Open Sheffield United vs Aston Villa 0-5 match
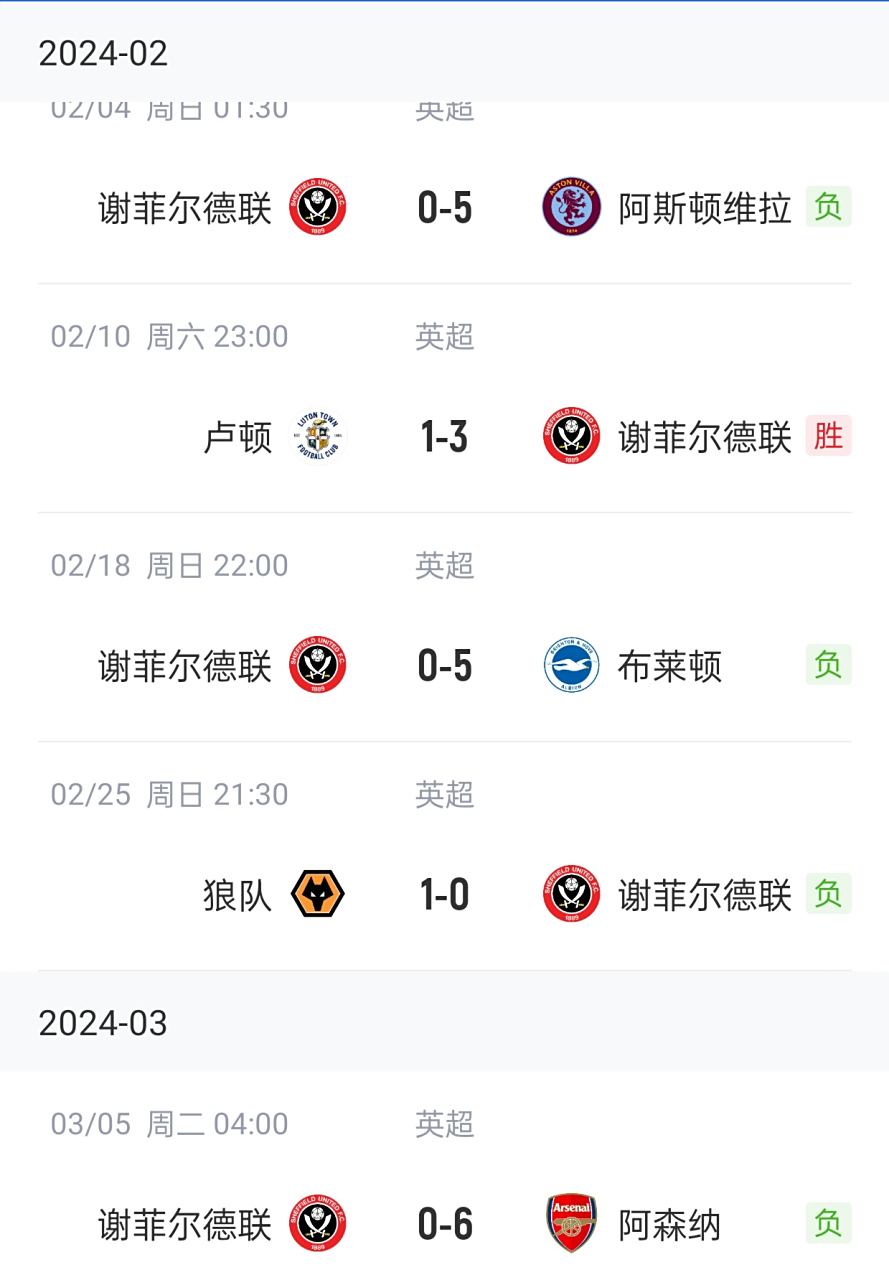Viewport: 889px width, 1280px height. [444, 208]
